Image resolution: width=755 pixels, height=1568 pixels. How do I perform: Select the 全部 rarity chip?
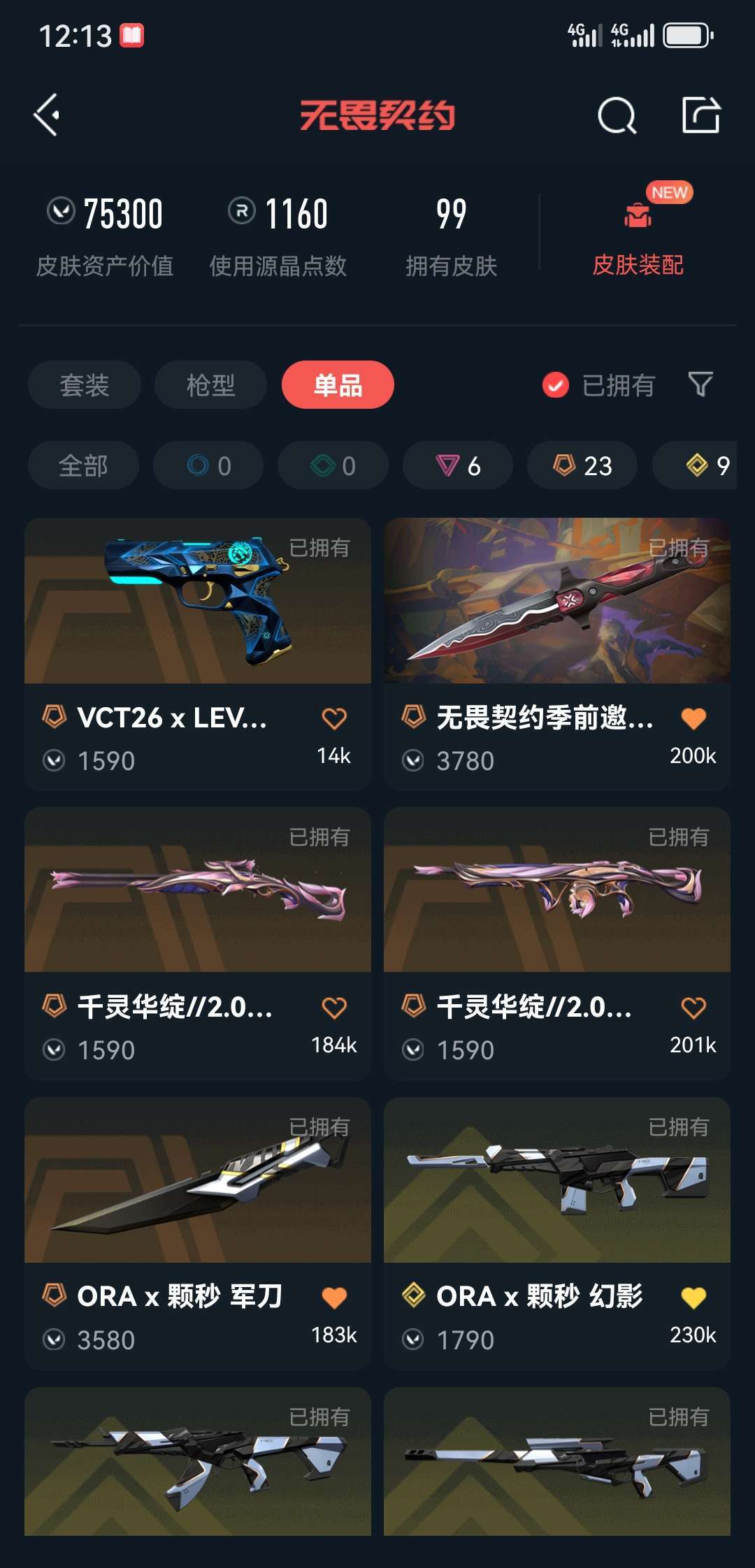click(83, 465)
